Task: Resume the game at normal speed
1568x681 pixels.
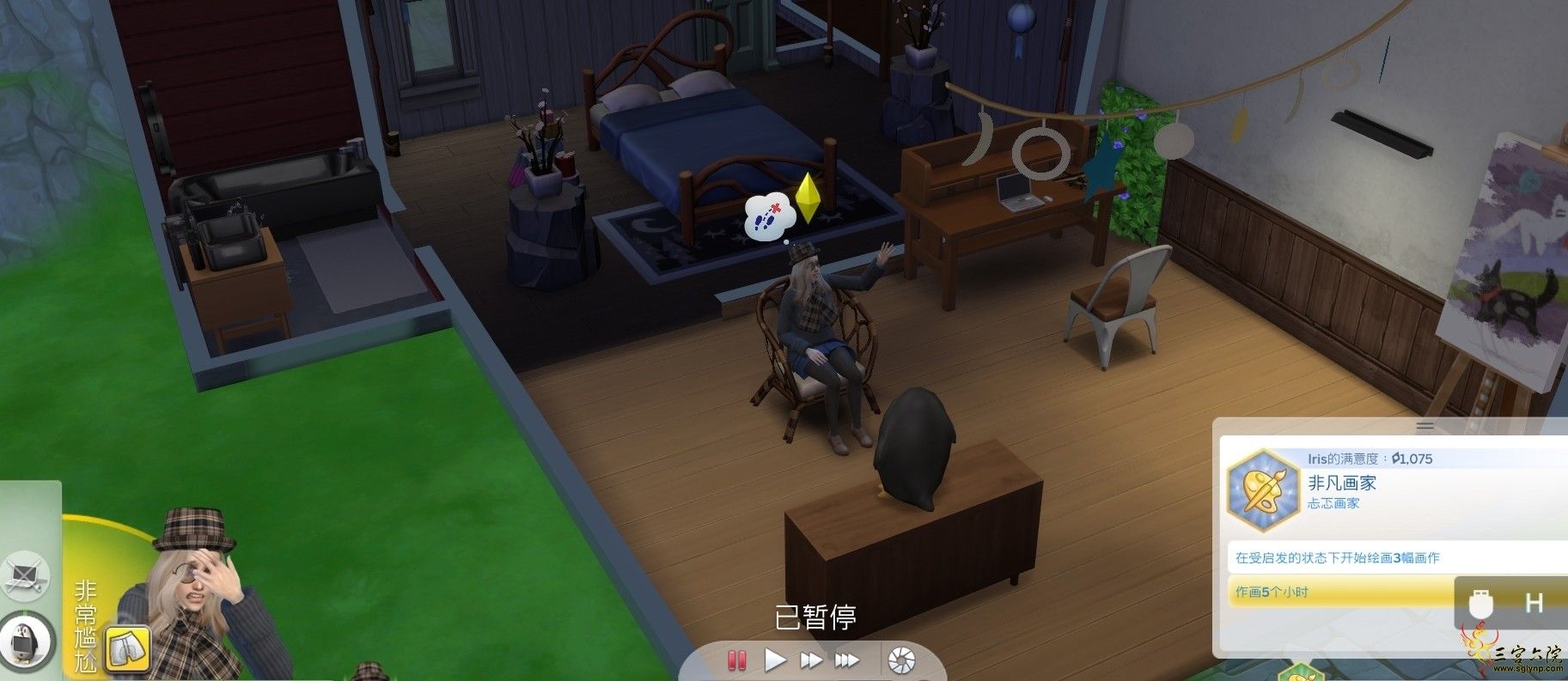Action: tap(775, 660)
